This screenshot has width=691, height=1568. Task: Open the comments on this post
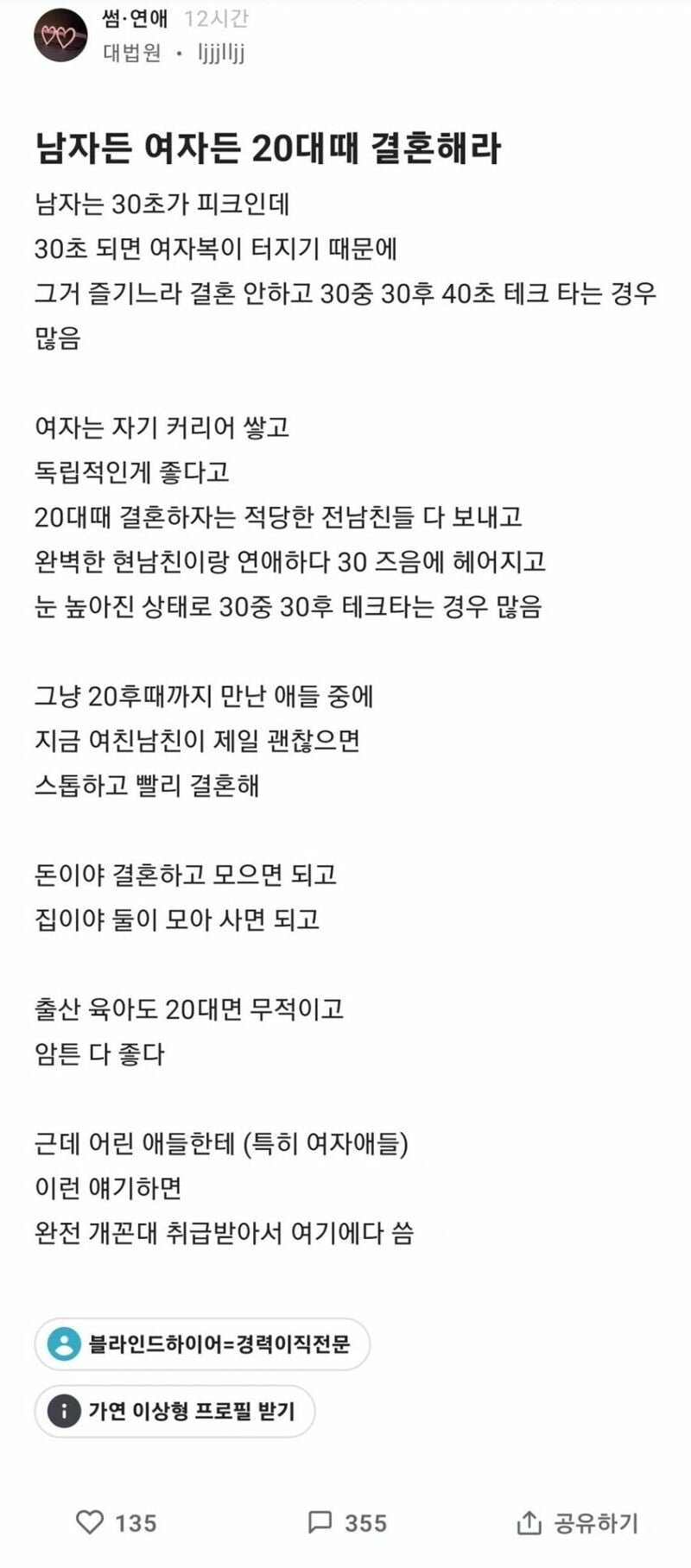coord(321,1522)
